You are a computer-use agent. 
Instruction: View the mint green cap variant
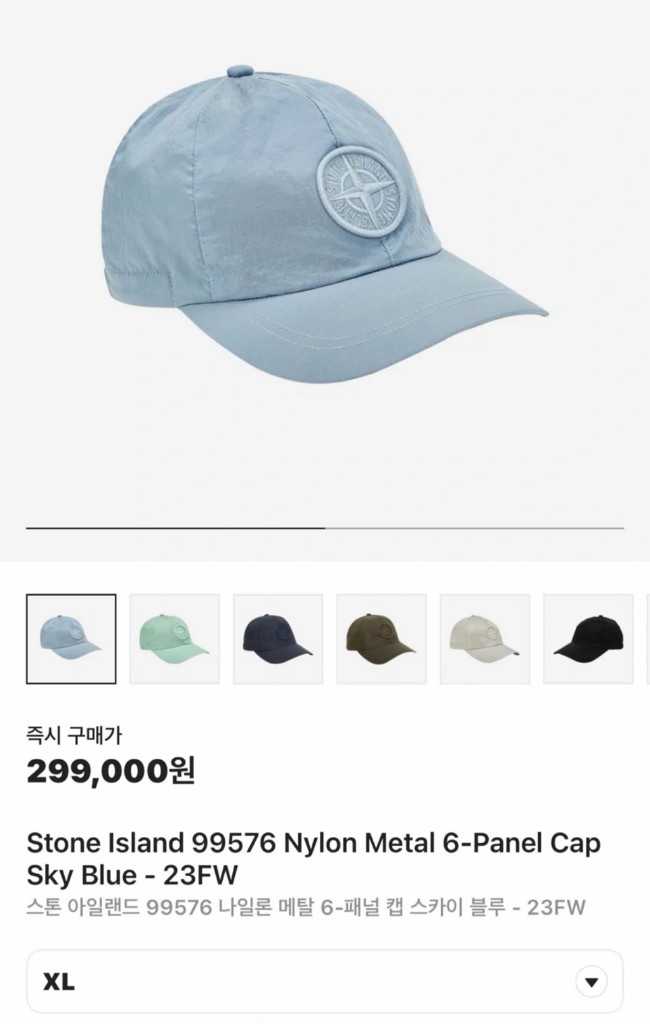point(175,639)
